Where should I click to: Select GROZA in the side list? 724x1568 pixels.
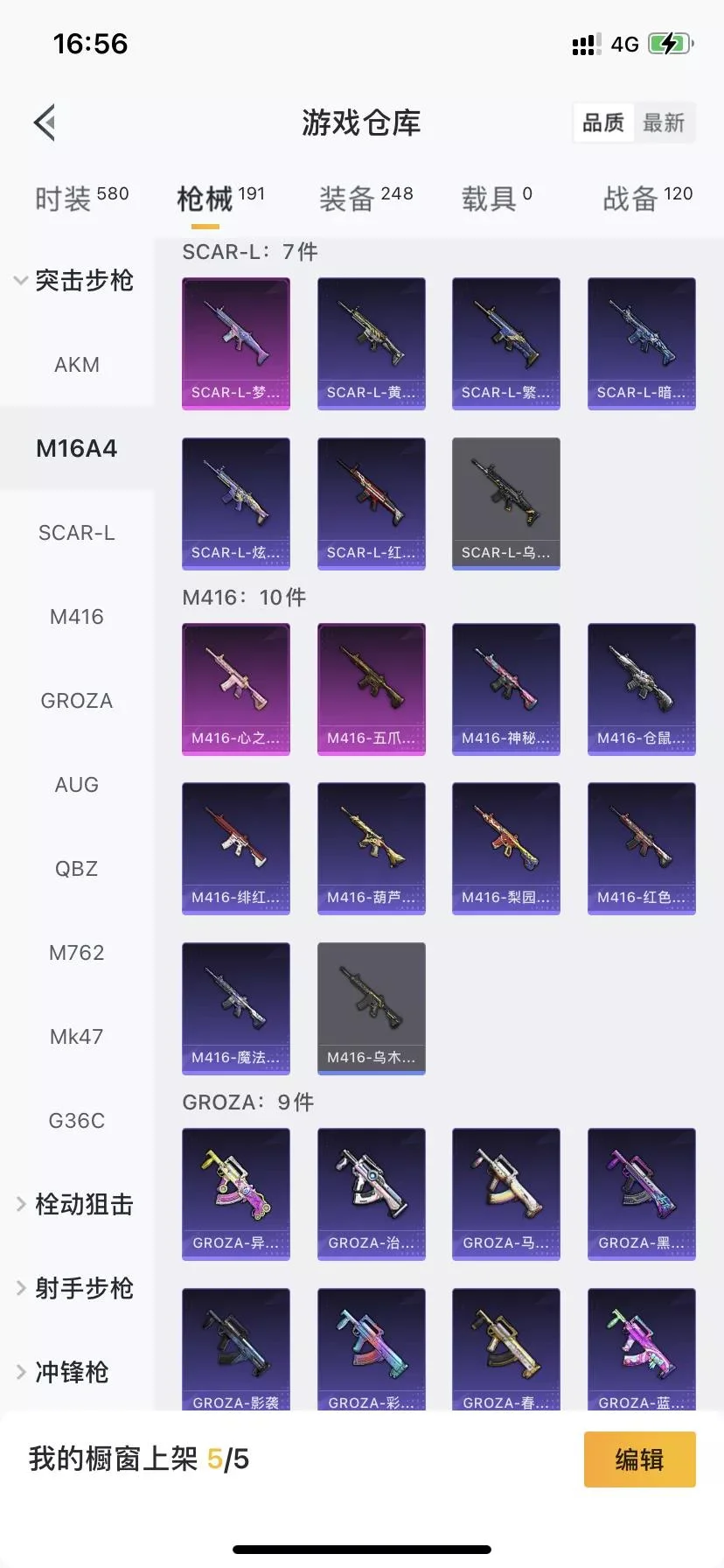tap(77, 701)
